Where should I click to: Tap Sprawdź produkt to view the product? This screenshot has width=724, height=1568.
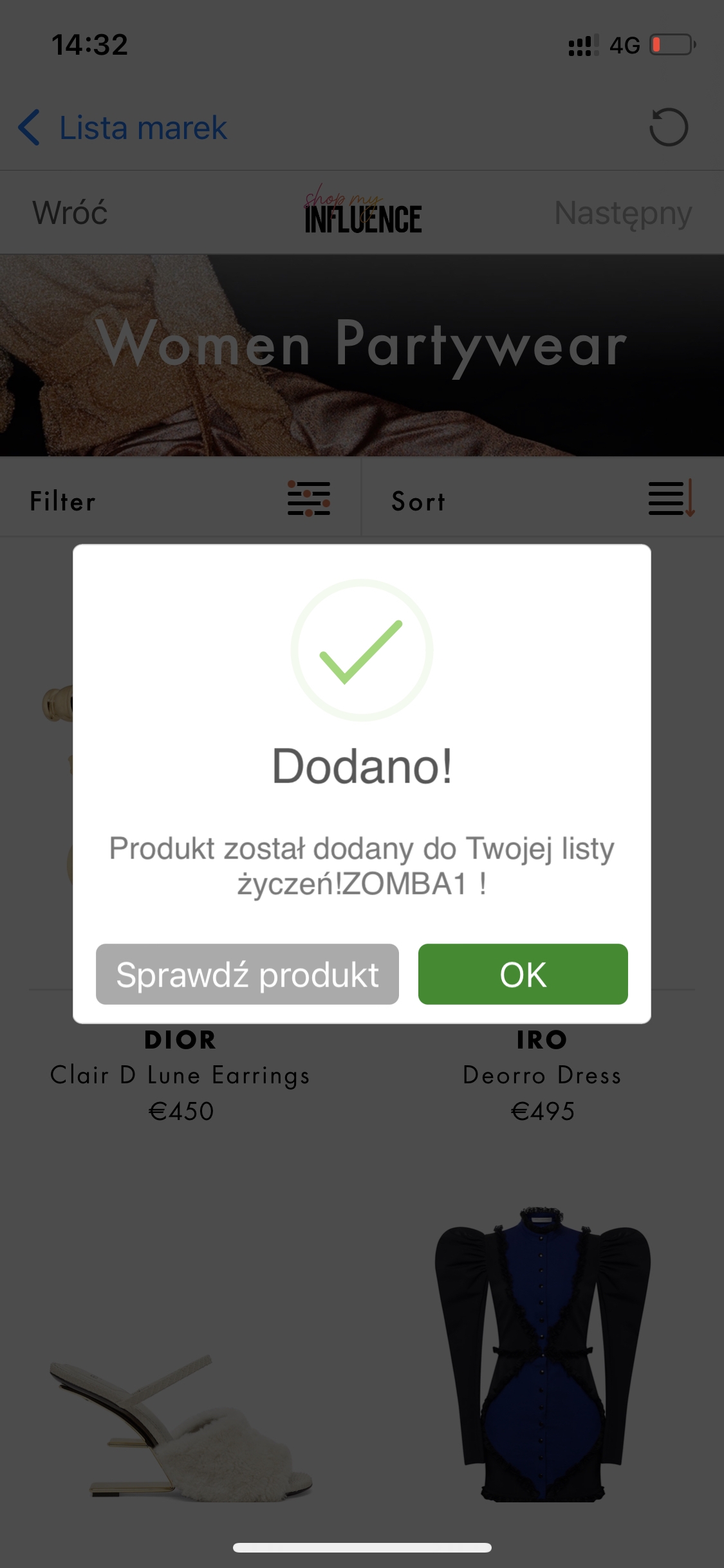pyautogui.click(x=247, y=974)
